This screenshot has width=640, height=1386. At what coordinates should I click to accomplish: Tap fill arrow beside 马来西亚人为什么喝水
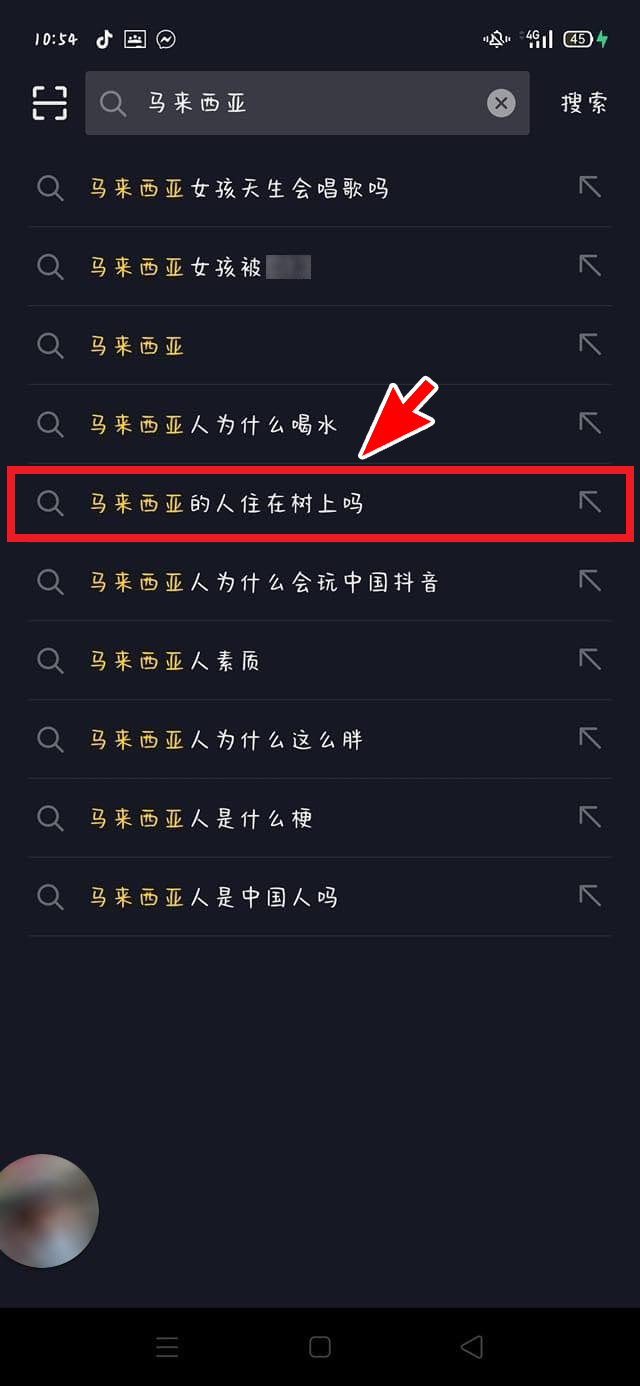tap(590, 423)
